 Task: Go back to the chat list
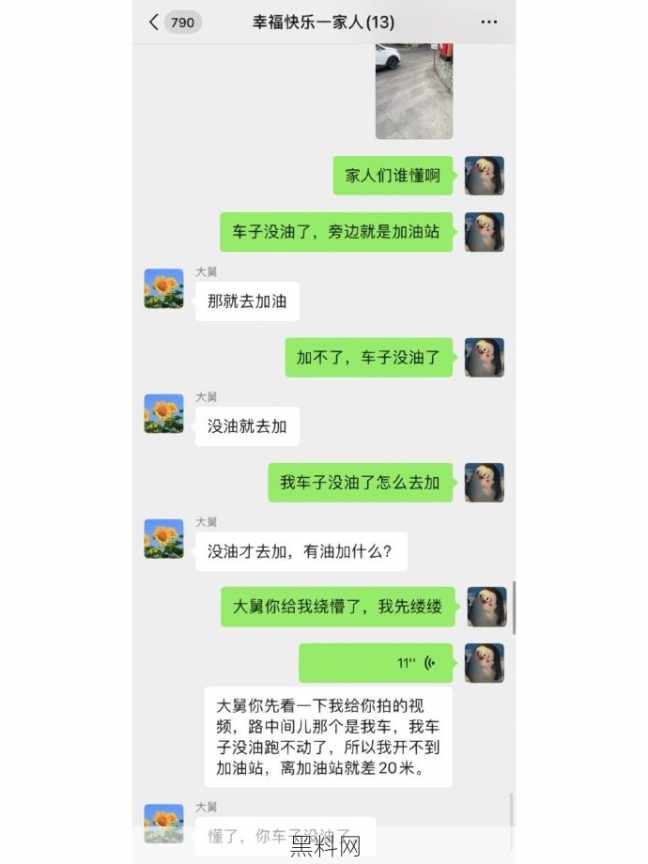coord(154,22)
